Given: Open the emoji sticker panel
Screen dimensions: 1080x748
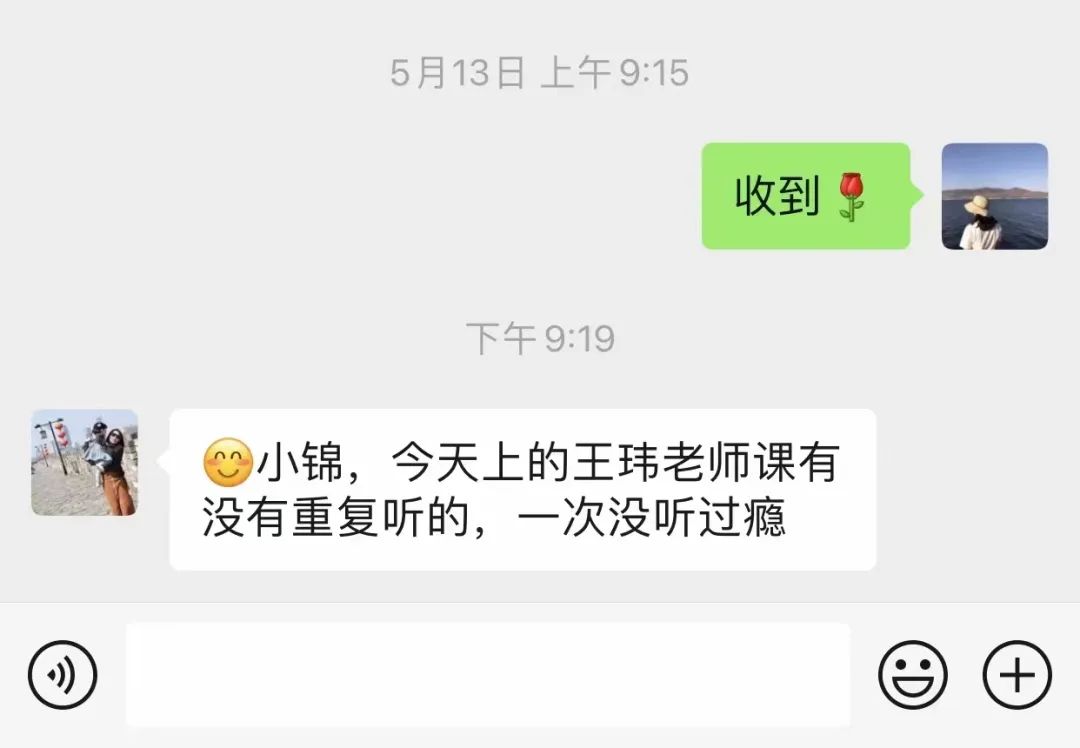Looking at the screenshot, I should 912,675.
